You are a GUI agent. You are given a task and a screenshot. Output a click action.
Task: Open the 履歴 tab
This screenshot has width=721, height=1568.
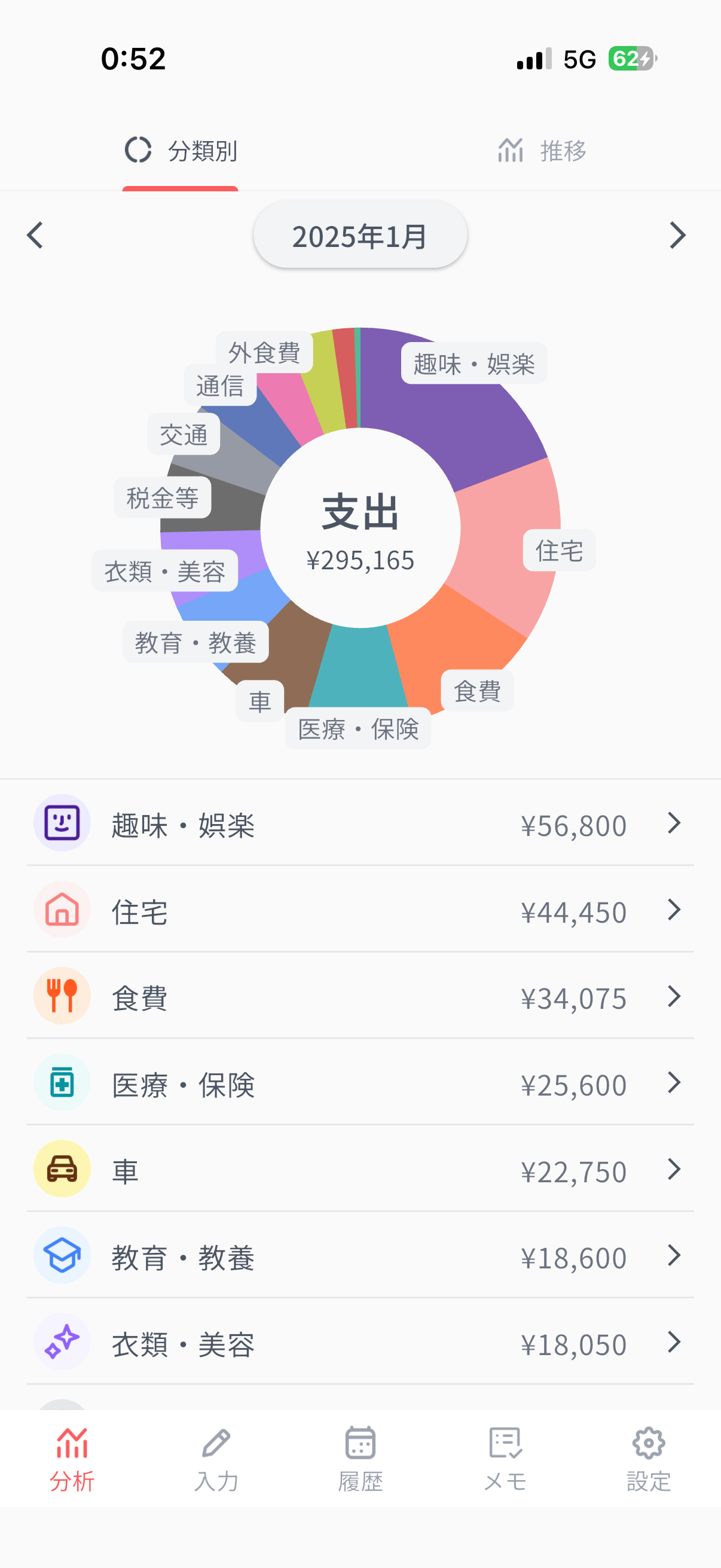[360, 1459]
